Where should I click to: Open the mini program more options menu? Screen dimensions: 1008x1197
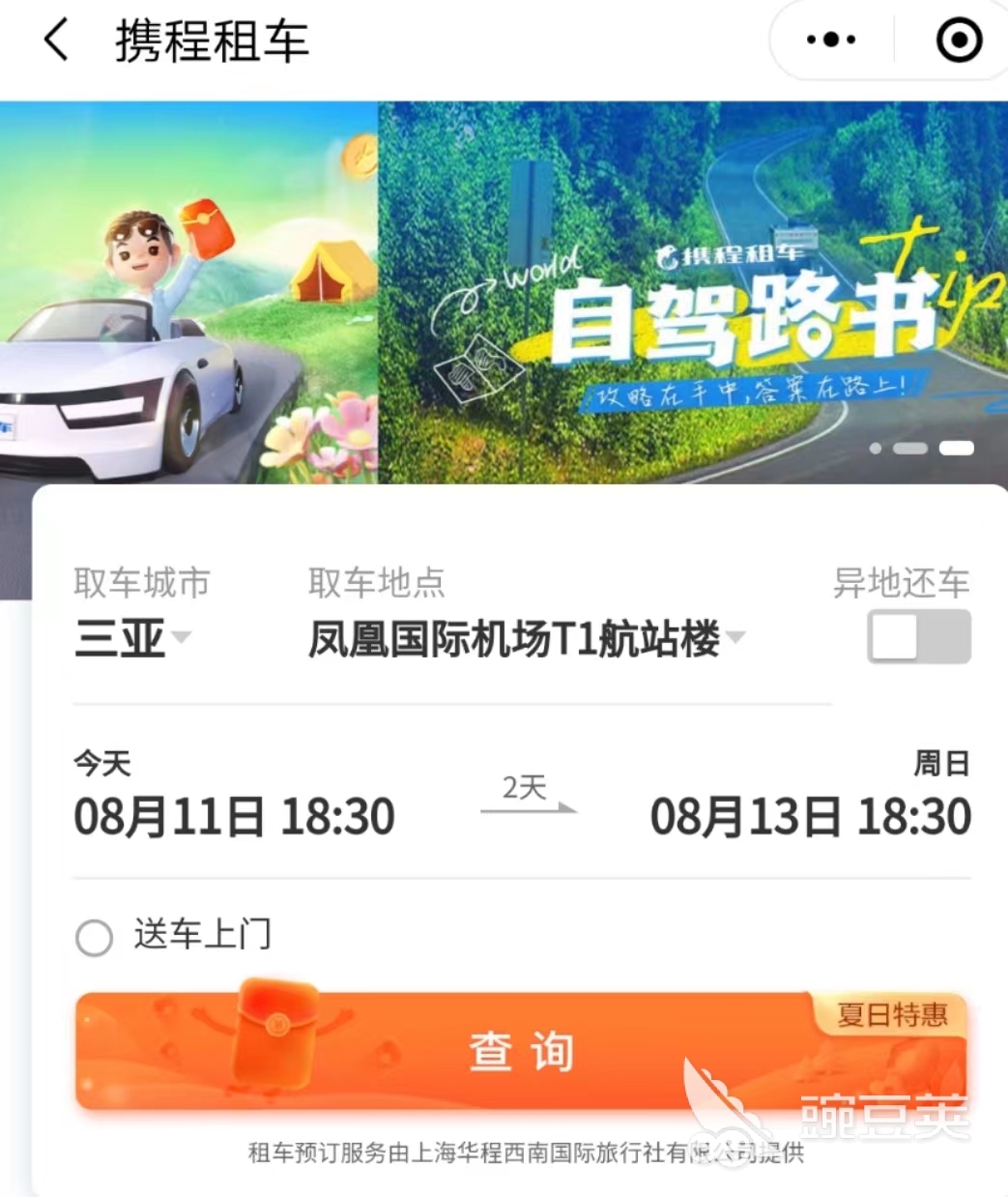[x=831, y=41]
